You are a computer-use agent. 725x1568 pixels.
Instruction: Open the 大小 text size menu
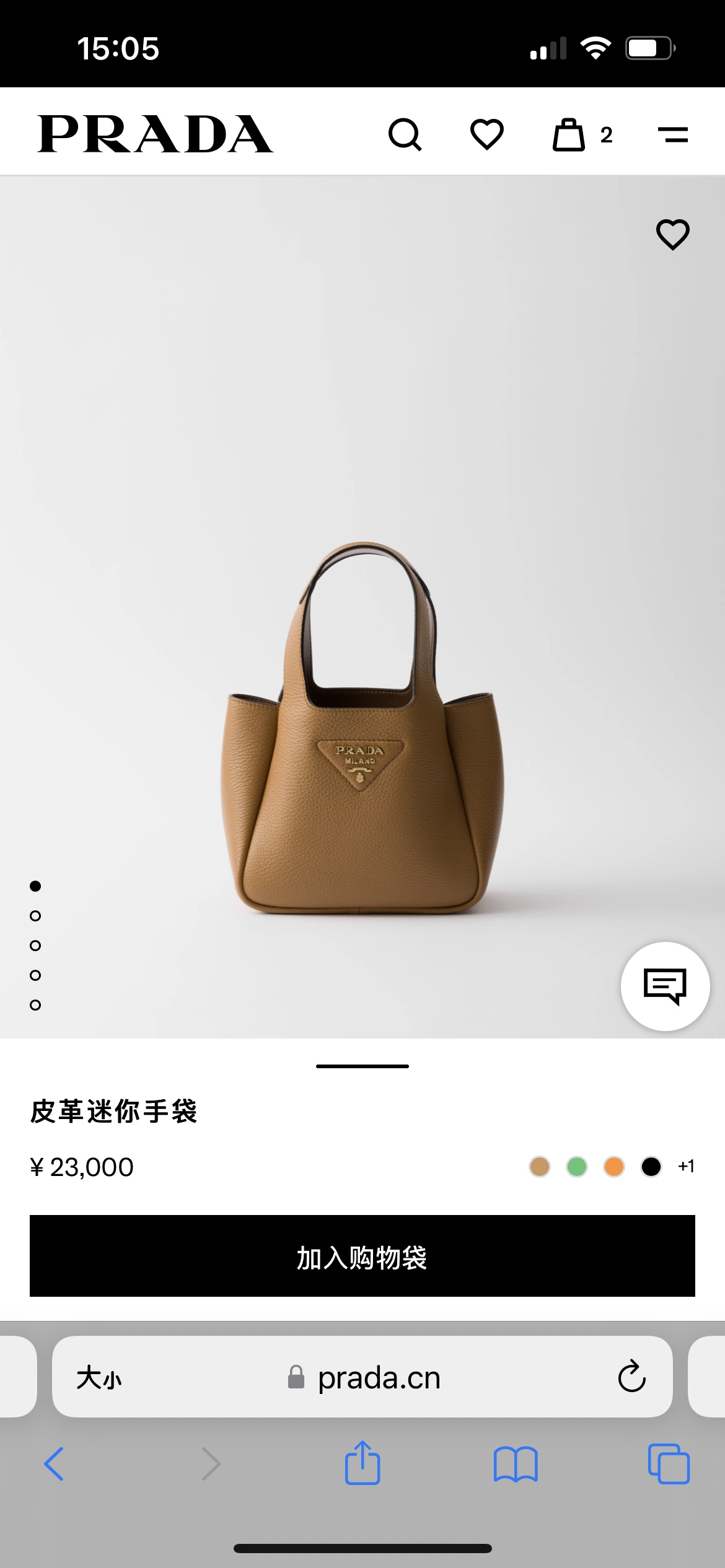(x=99, y=1379)
